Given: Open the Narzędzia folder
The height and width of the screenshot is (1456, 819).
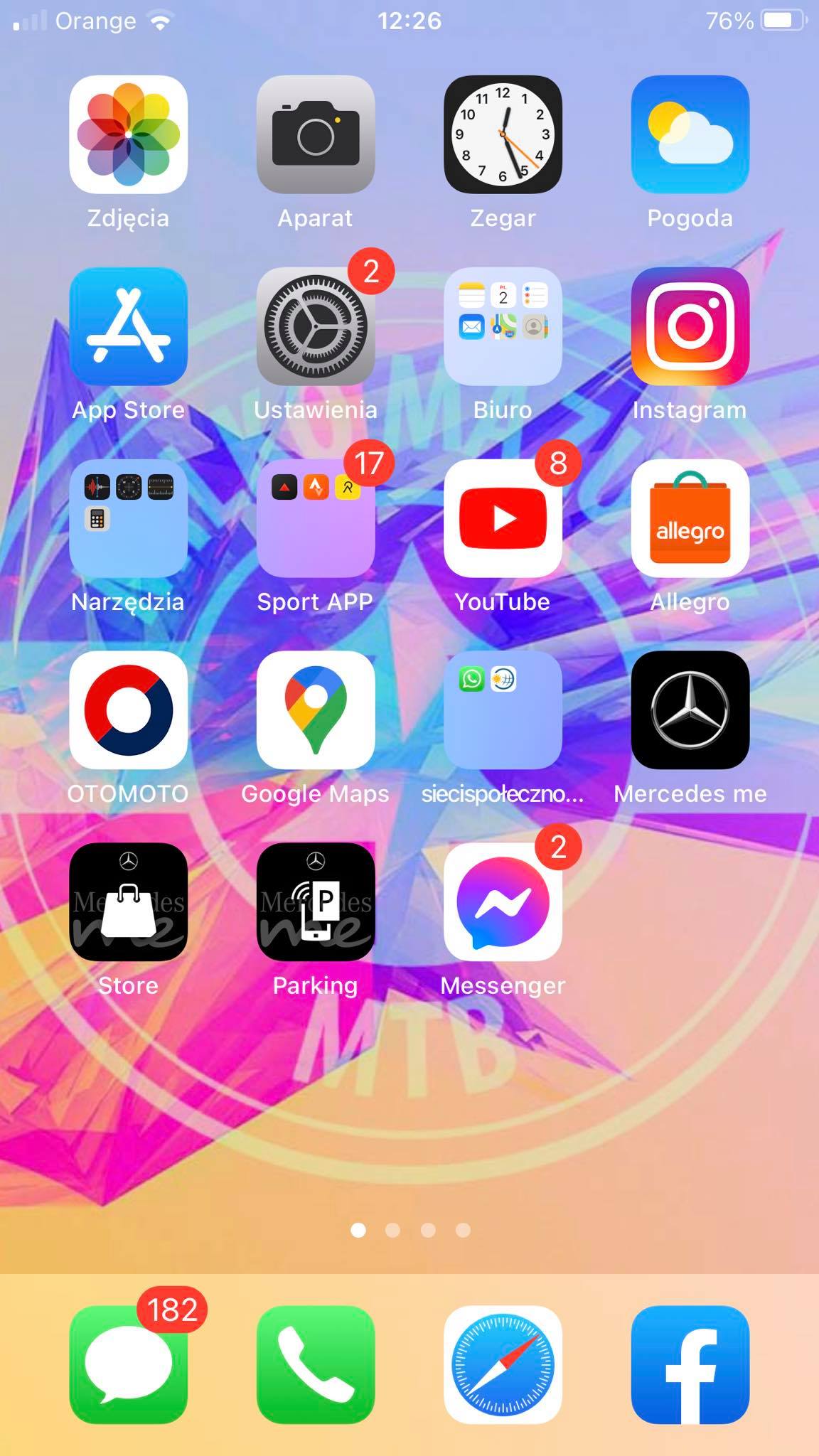Looking at the screenshot, I should pos(128,518).
